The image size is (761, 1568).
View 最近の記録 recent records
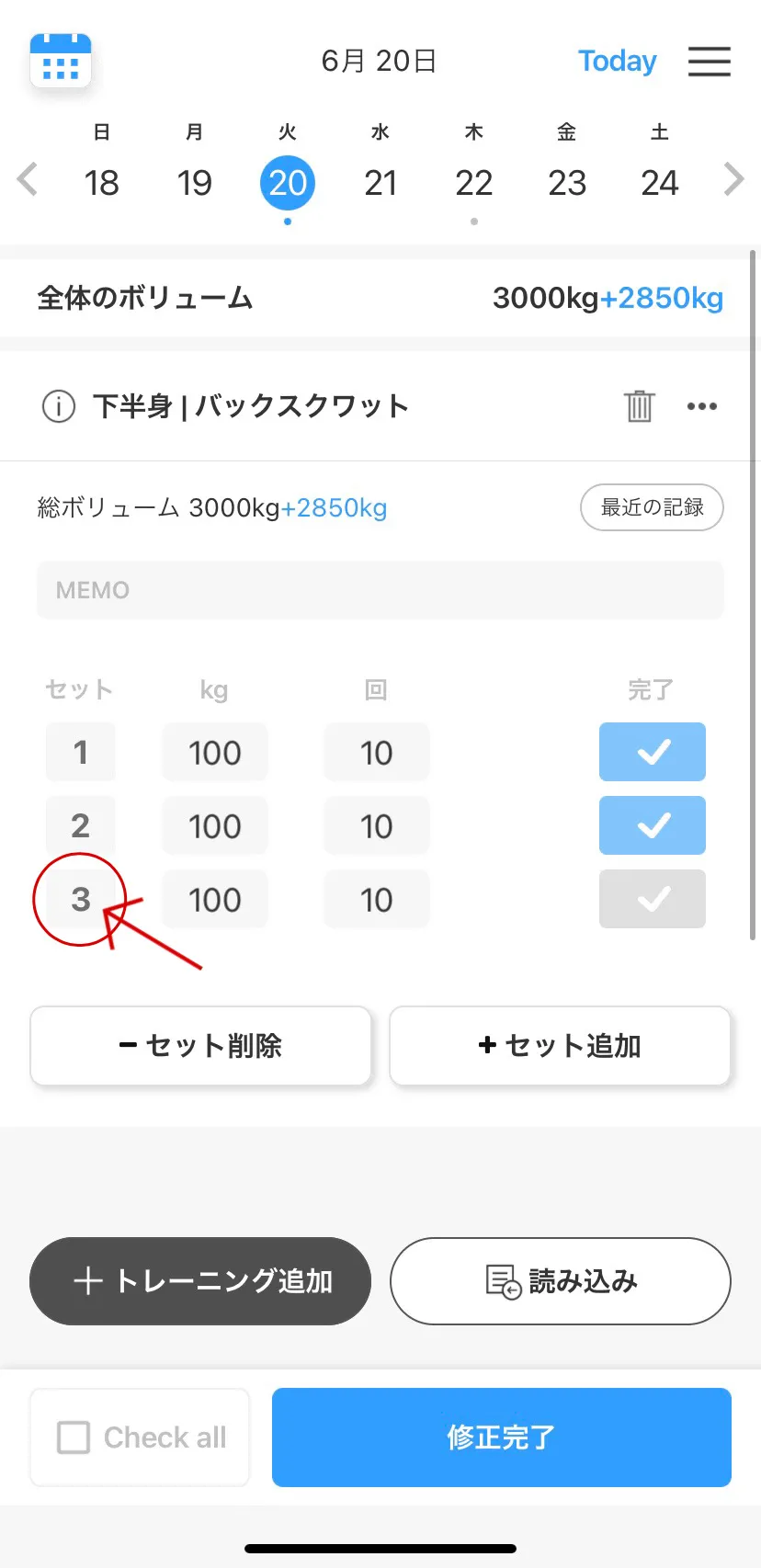[652, 507]
